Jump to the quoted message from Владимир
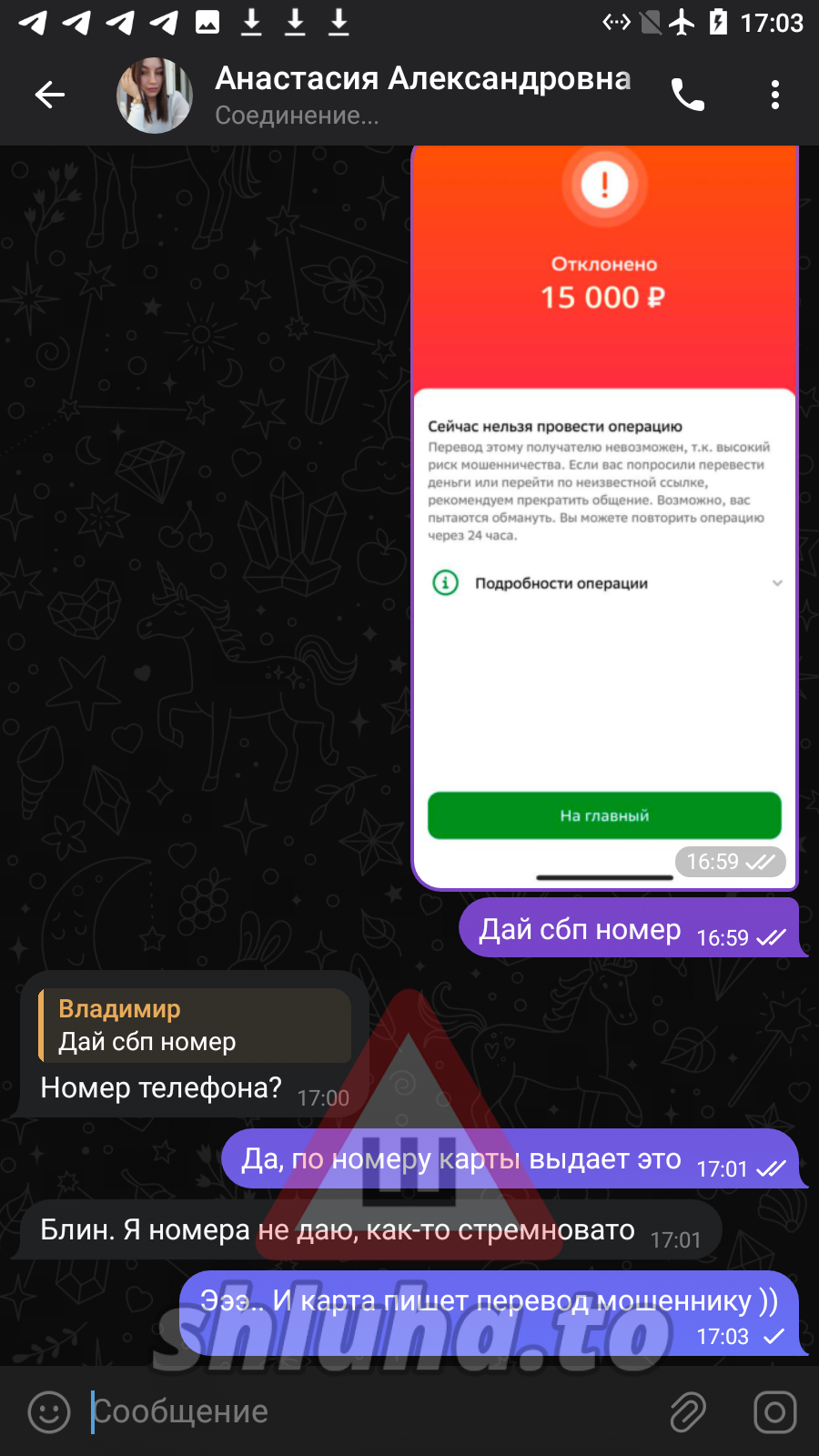This screenshot has width=819, height=1456. [x=195, y=1026]
